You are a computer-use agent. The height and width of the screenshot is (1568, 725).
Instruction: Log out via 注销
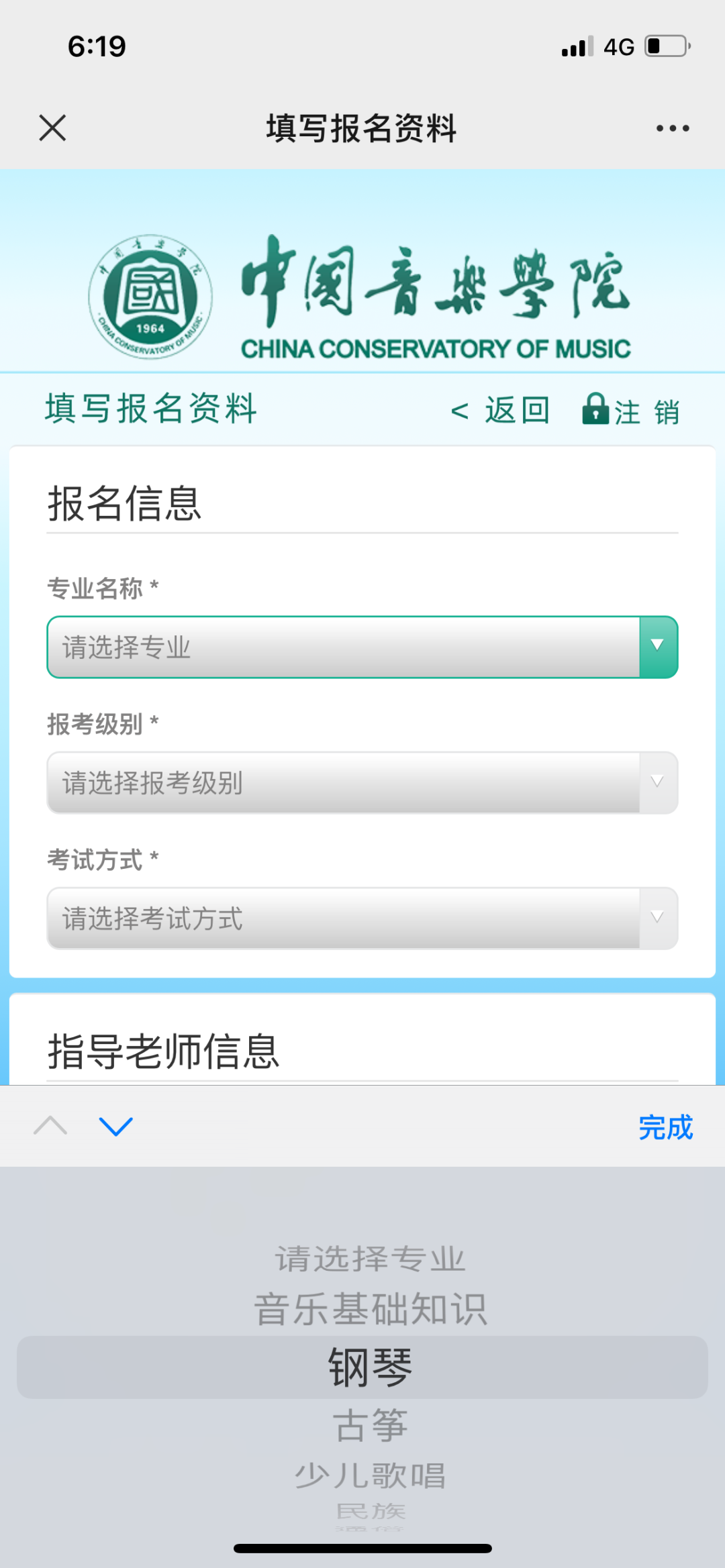tap(631, 410)
